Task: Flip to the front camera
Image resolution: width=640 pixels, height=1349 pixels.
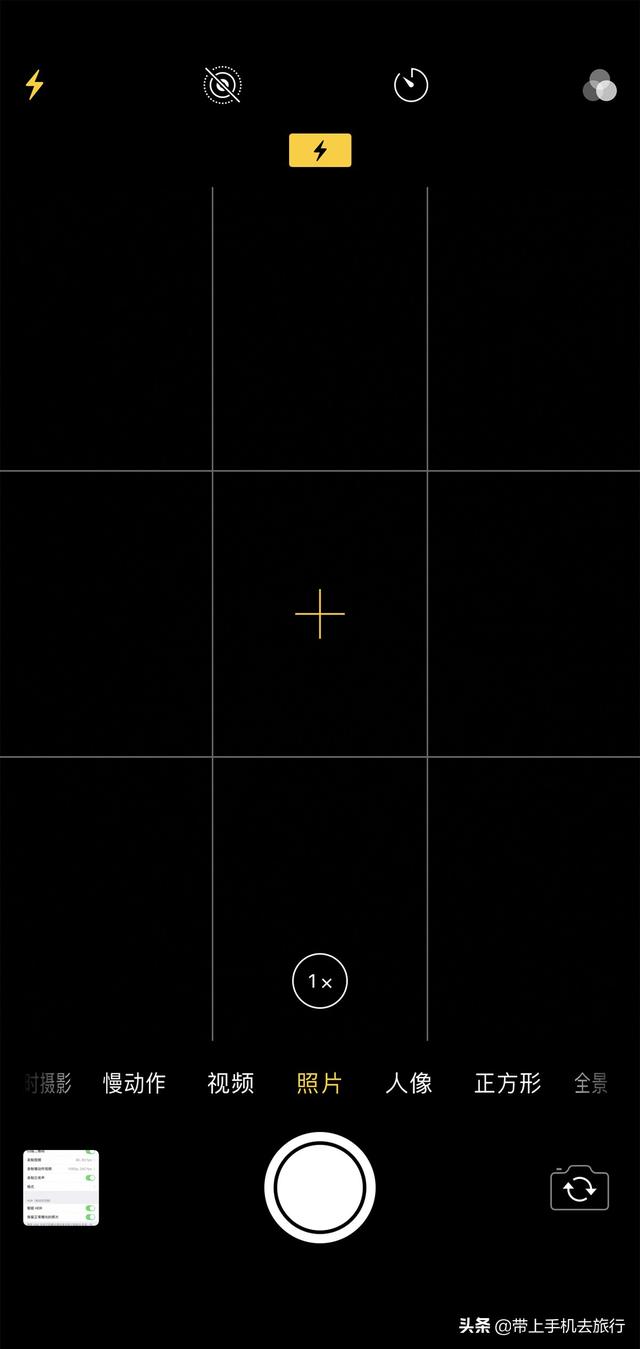Action: (x=579, y=1188)
